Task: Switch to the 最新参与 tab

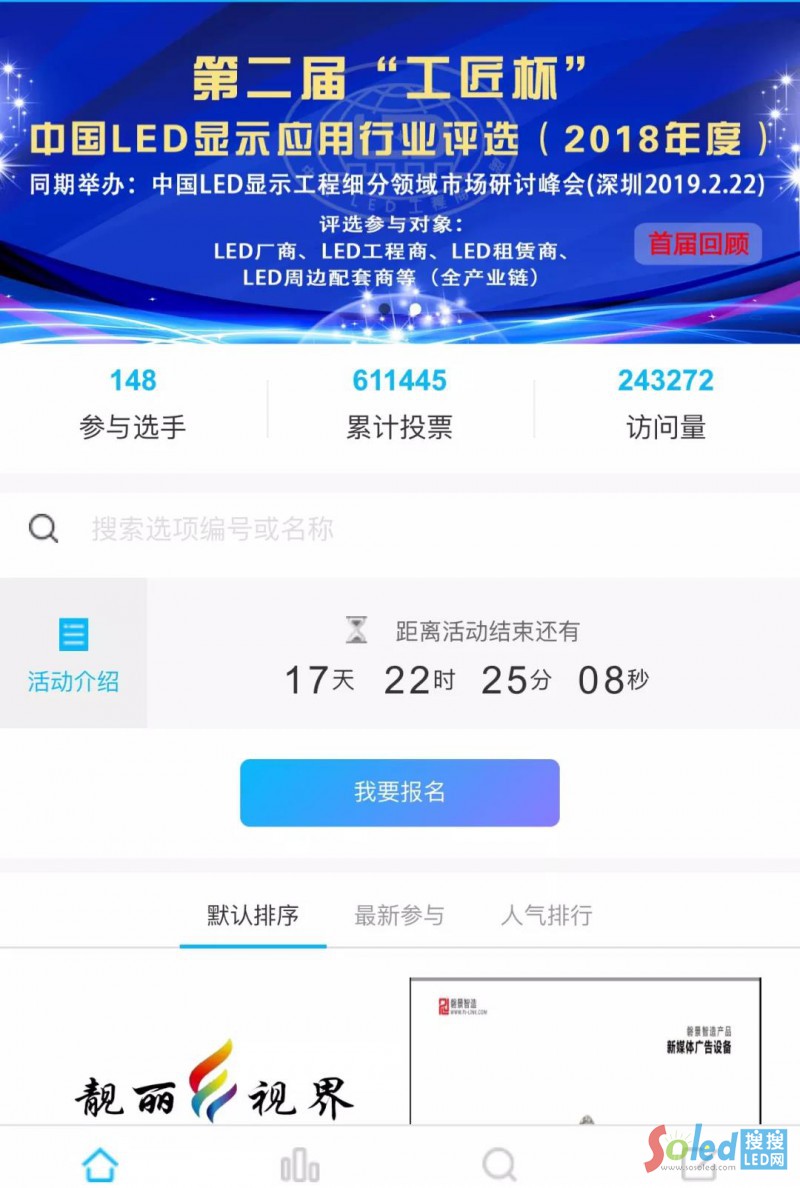Action: (399, 915)
